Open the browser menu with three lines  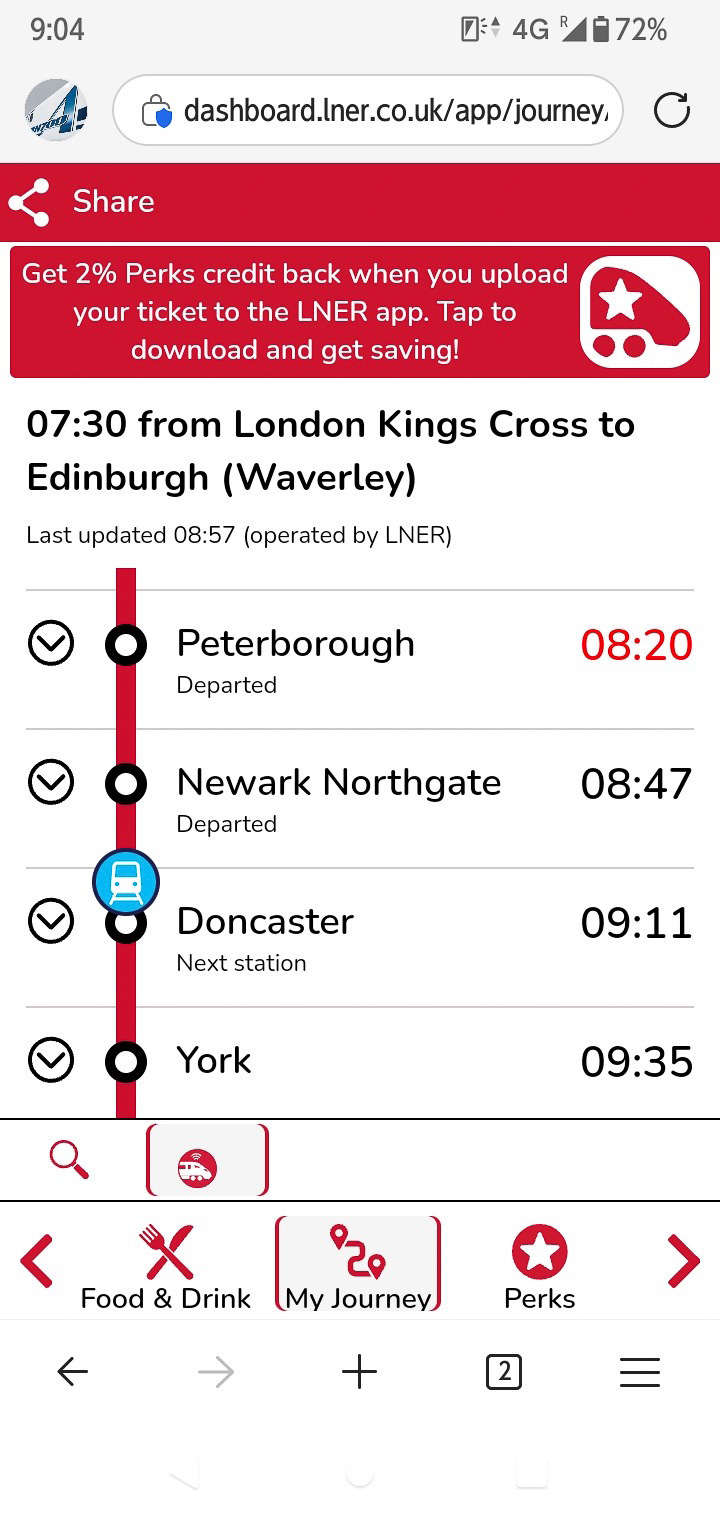640,1372
